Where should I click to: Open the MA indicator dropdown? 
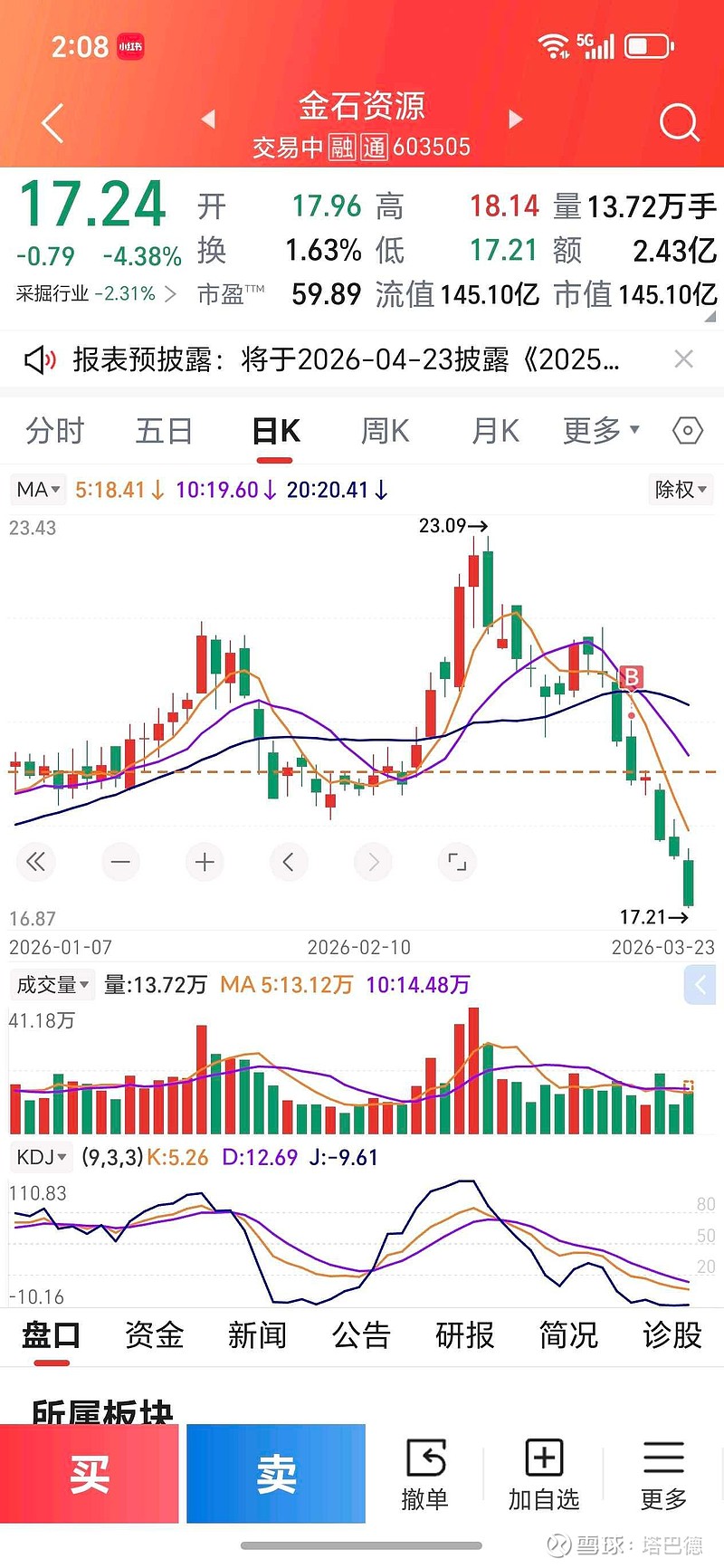click(x=38, y=490)
